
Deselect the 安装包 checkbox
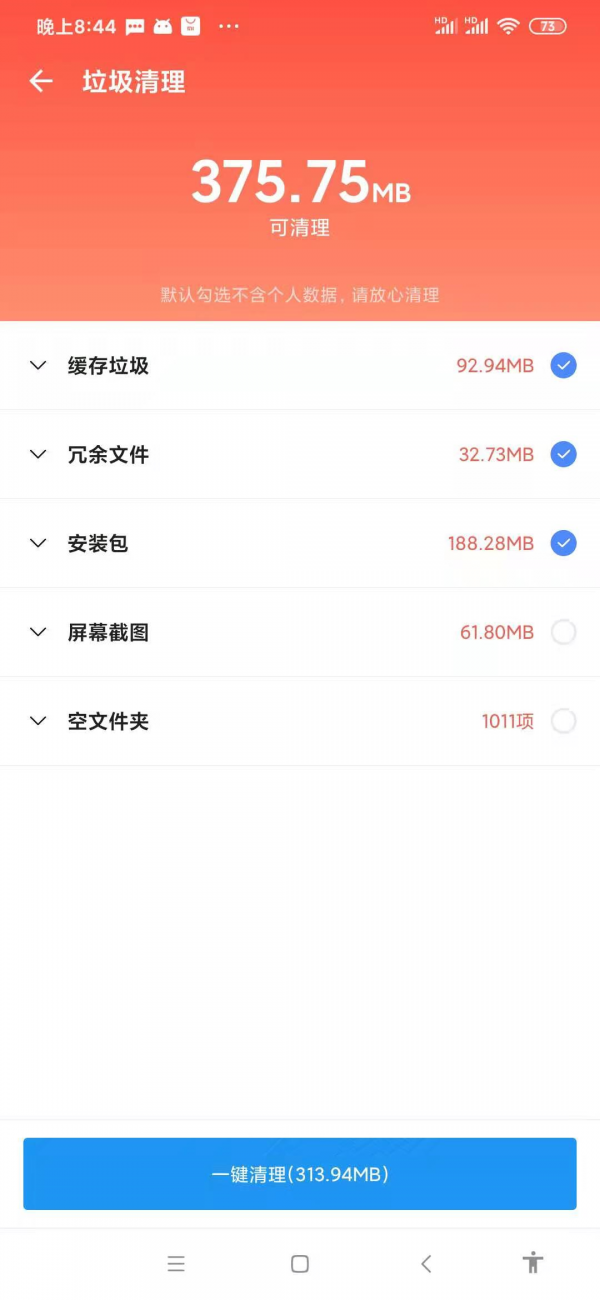point(563,543)
